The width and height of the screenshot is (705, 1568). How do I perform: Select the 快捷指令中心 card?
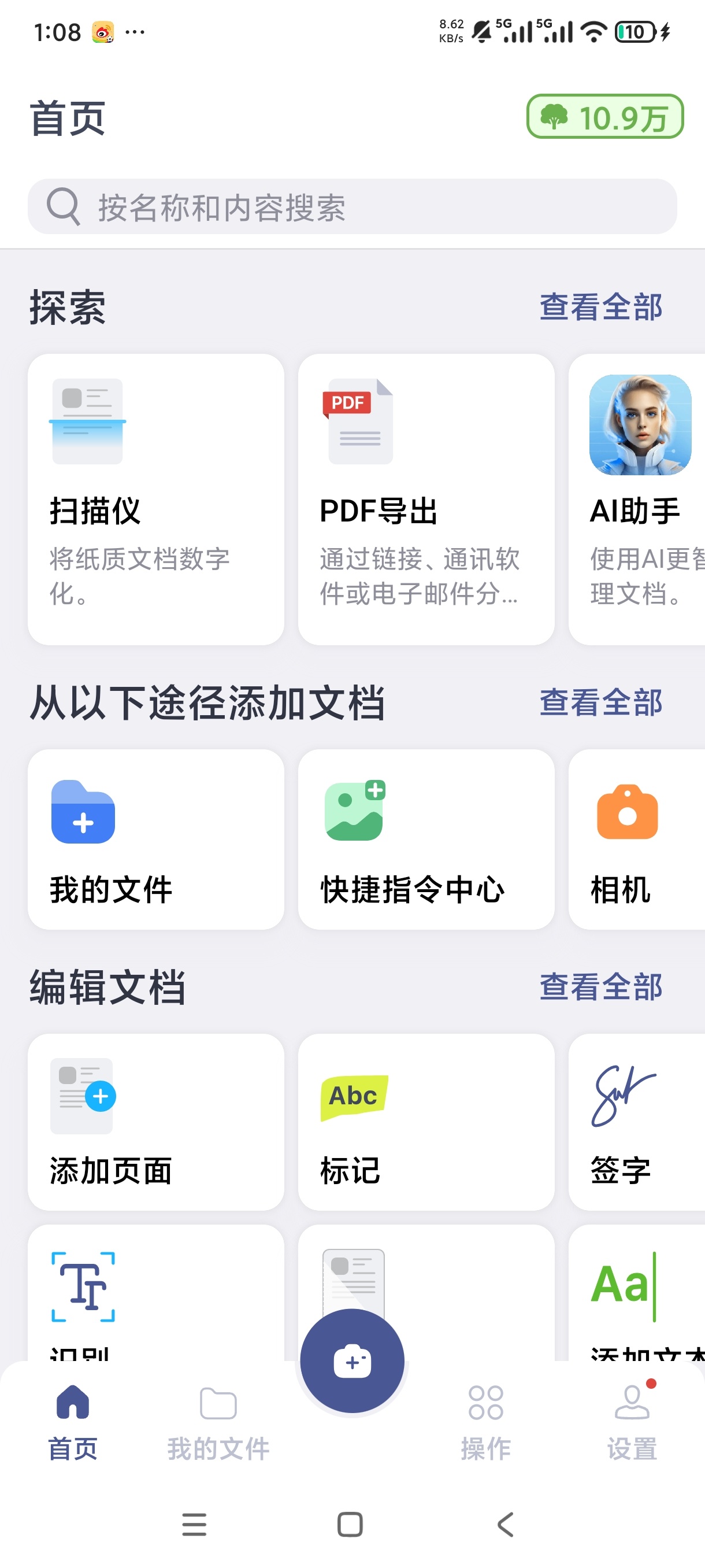coord(426,839)
